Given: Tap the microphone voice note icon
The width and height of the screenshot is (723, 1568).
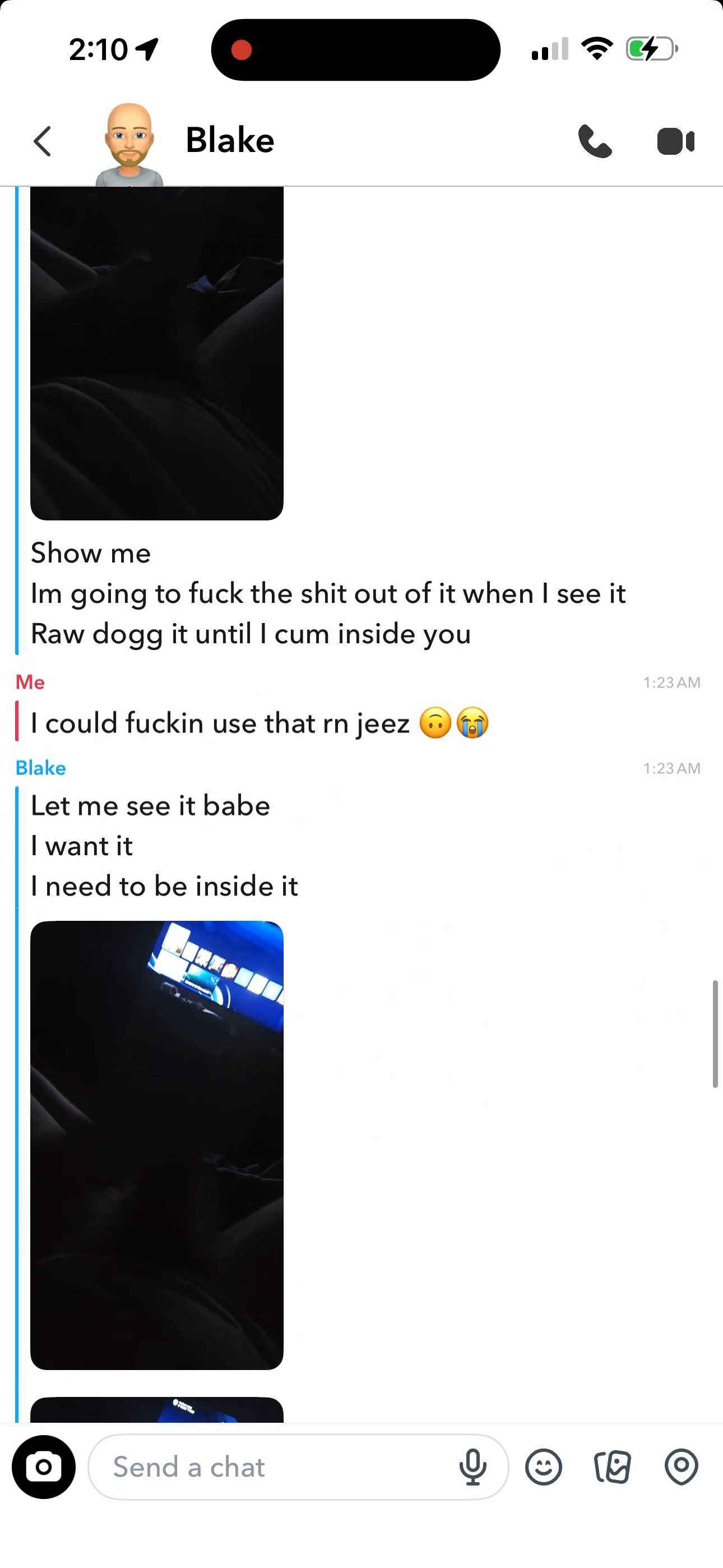Looking at the screenshot, I should (x=473, y=1467).
